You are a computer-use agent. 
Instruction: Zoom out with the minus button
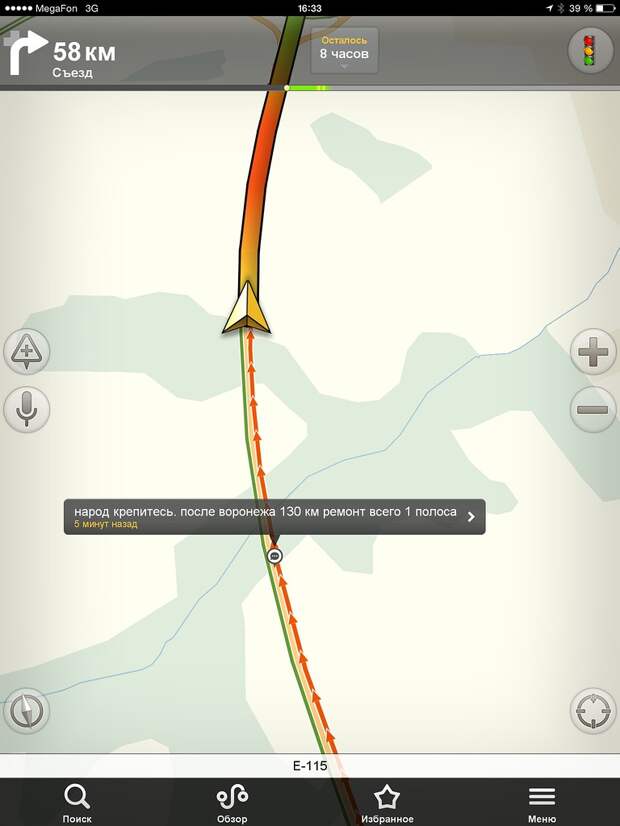(x=593, y=409)
